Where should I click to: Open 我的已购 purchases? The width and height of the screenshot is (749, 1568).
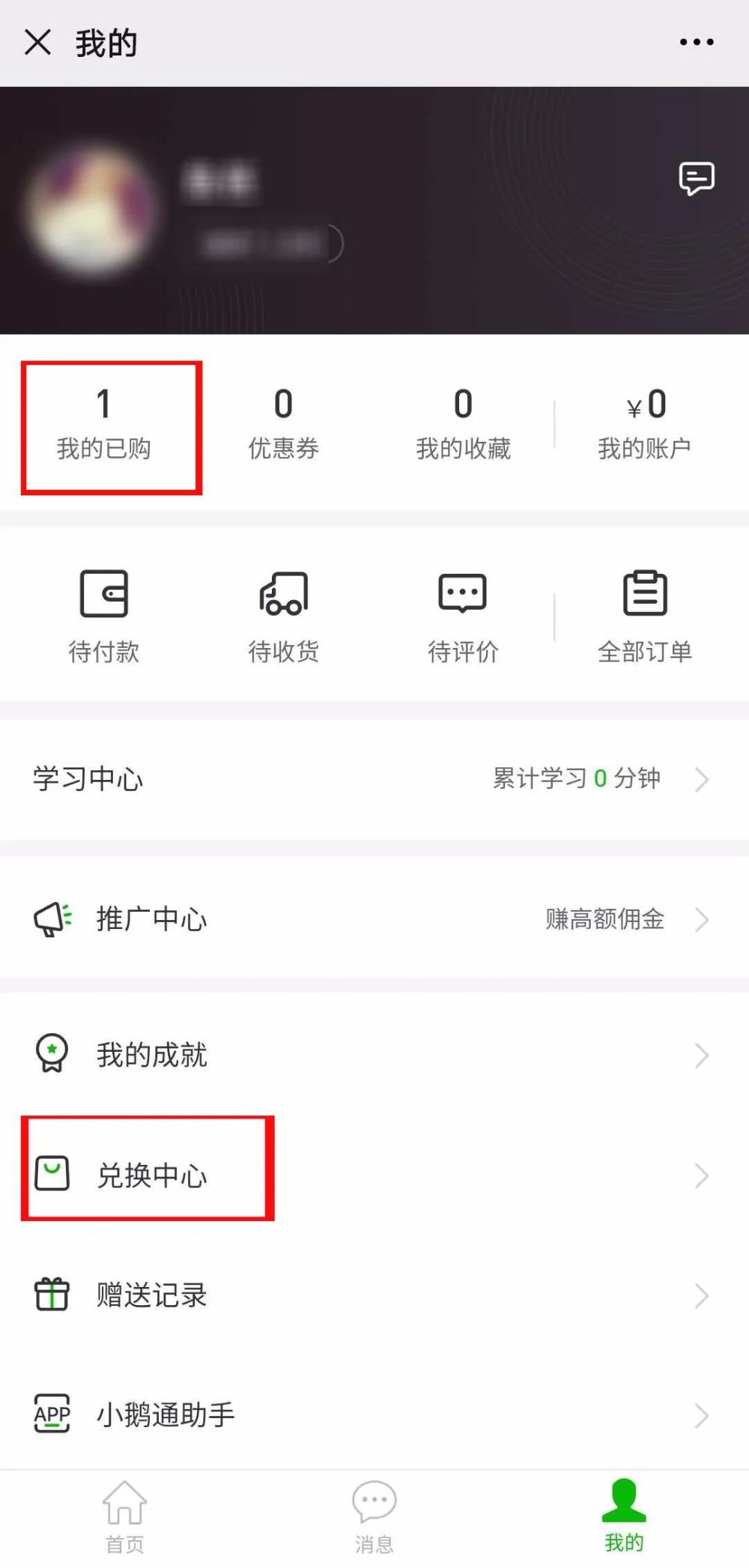click(x=104, y=425)
